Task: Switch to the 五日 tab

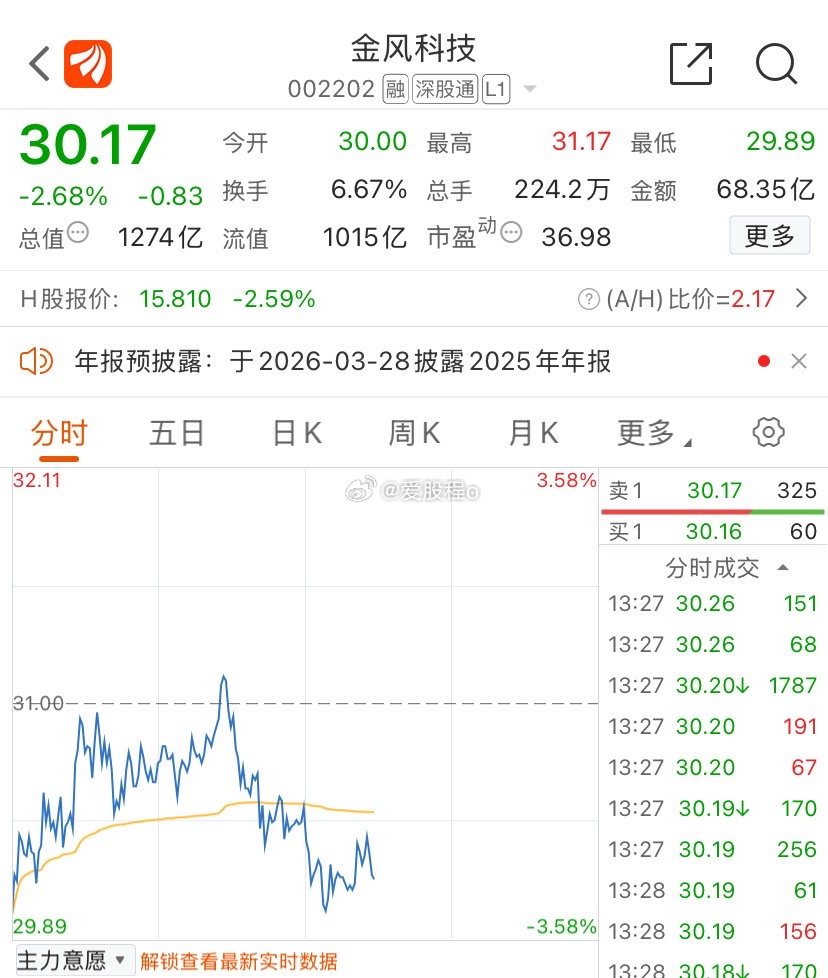Action: point(176,431)
